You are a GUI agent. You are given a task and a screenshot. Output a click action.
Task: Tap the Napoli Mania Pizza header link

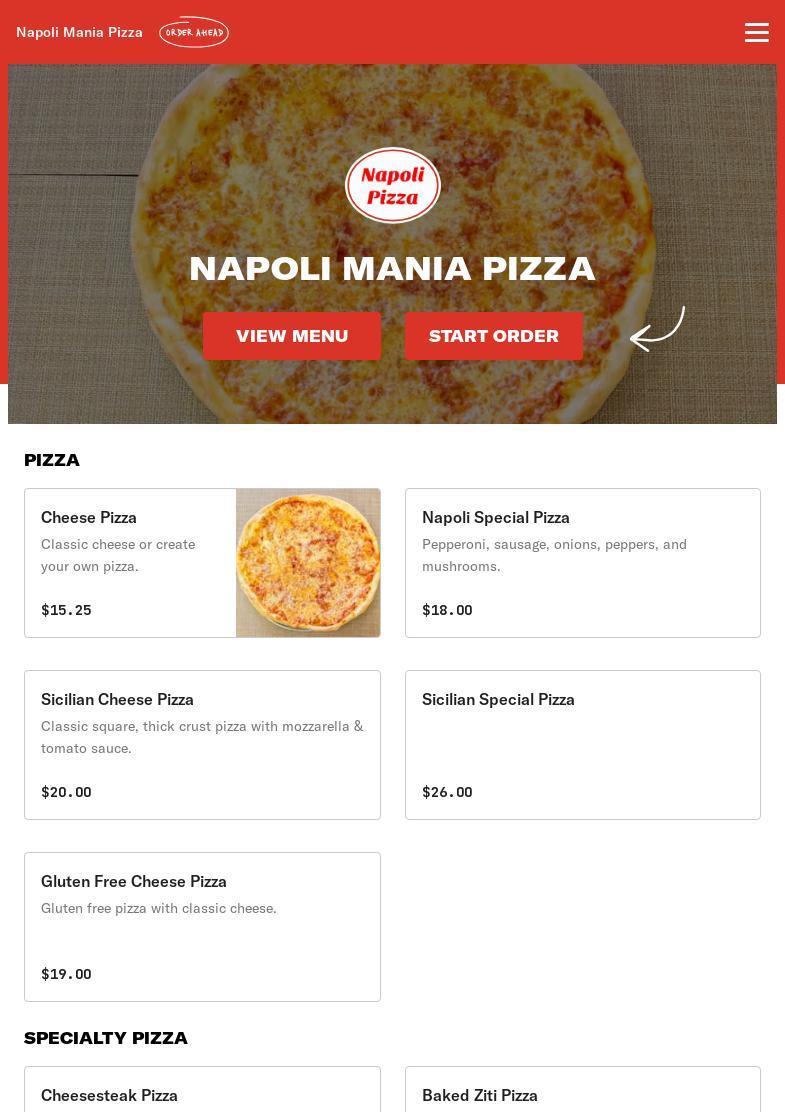(x=80, y=32)
